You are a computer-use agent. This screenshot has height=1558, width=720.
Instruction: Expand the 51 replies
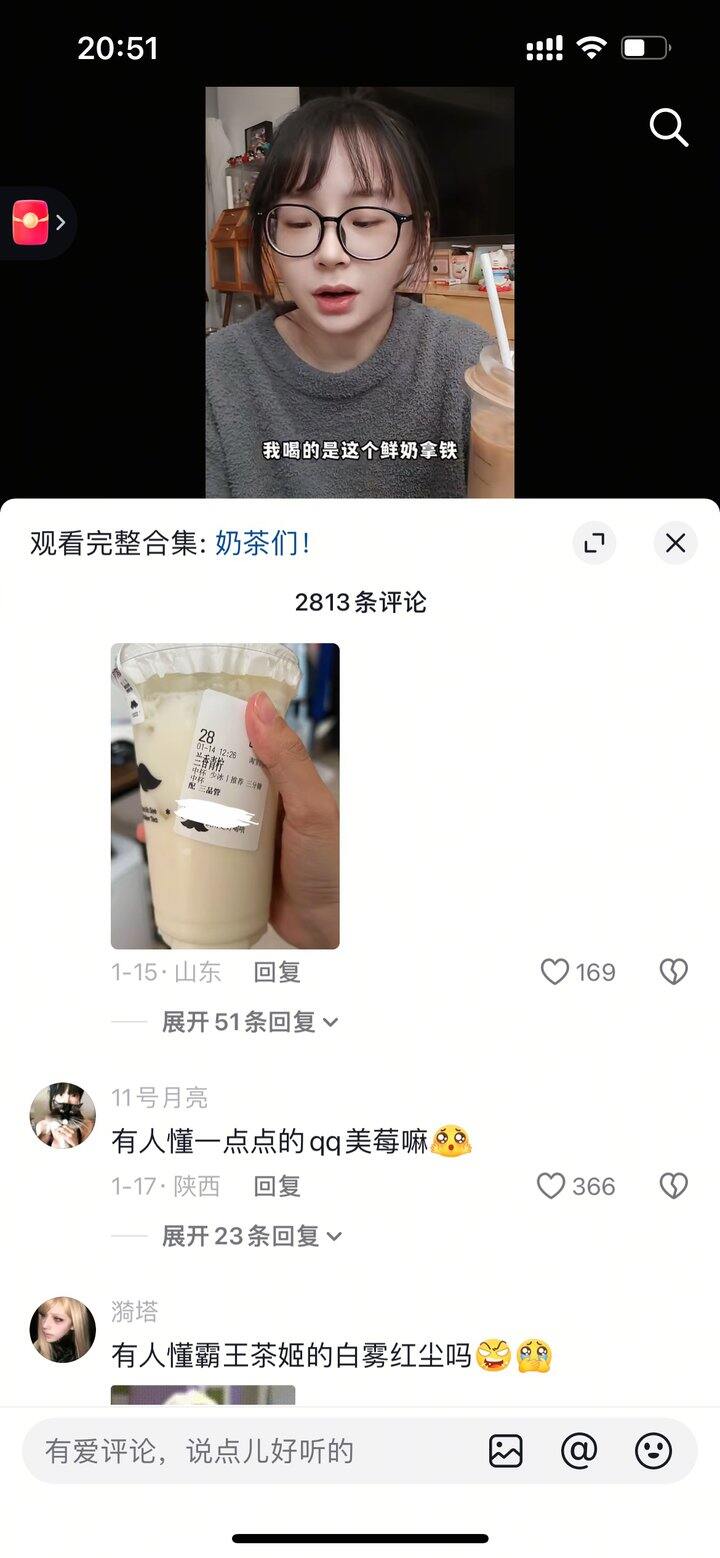[250, 1022]
